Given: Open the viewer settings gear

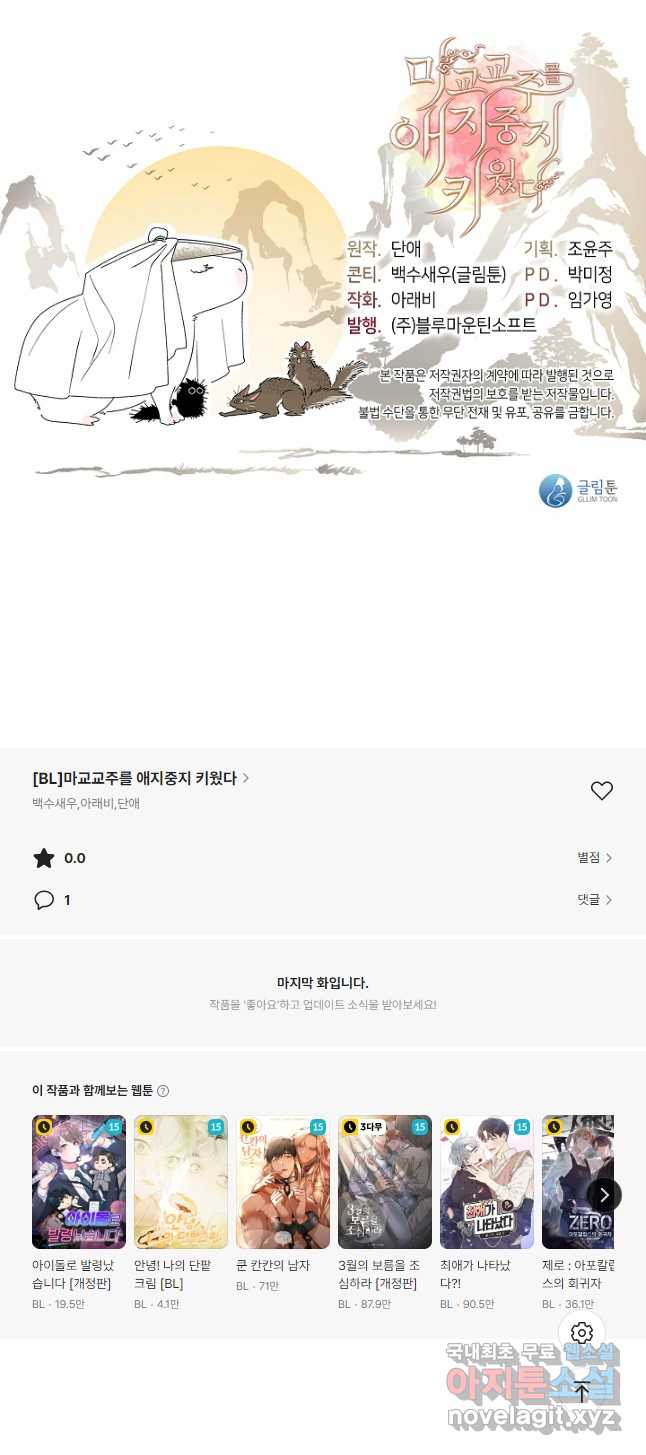Looking at the screenshot, I should pos(582,1333).
